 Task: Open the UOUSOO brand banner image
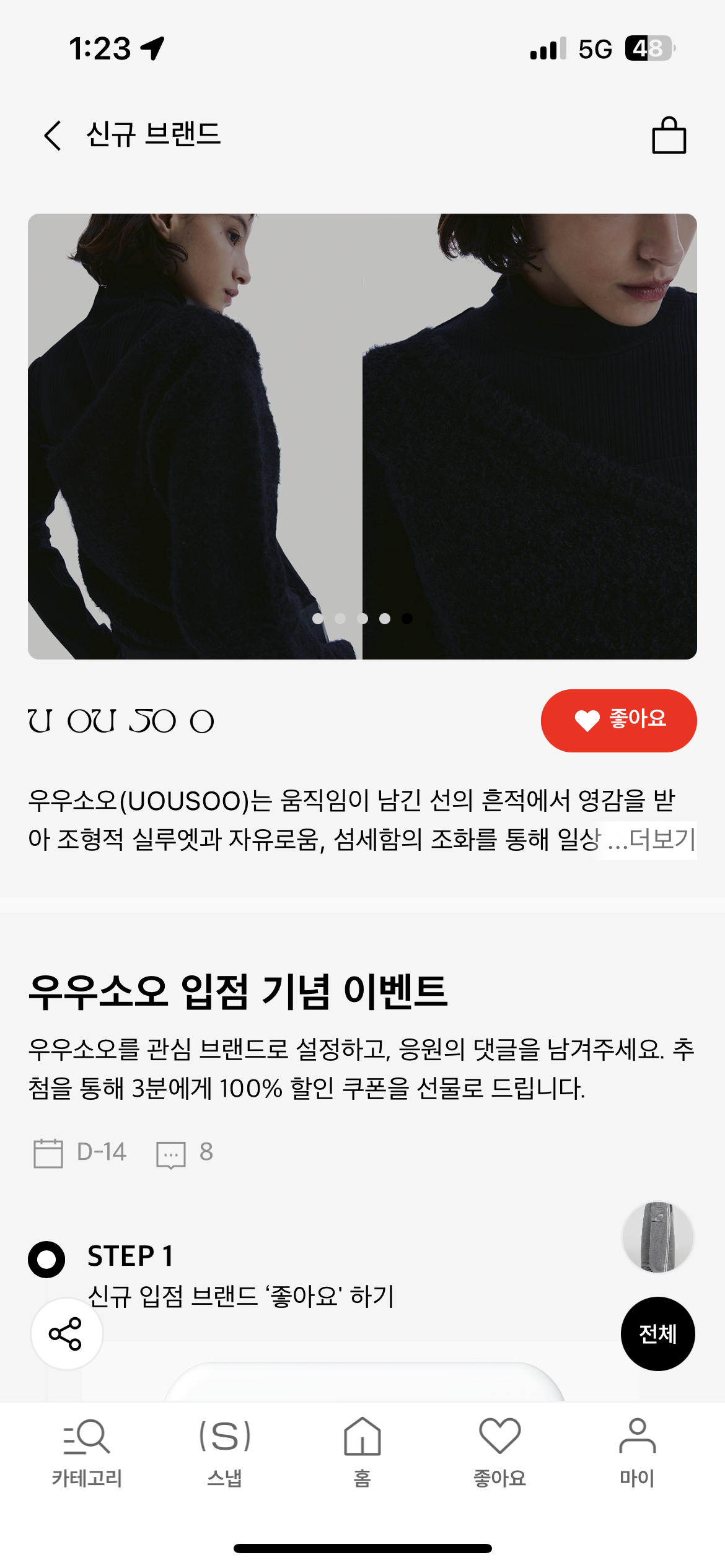[x=362, y=436]
